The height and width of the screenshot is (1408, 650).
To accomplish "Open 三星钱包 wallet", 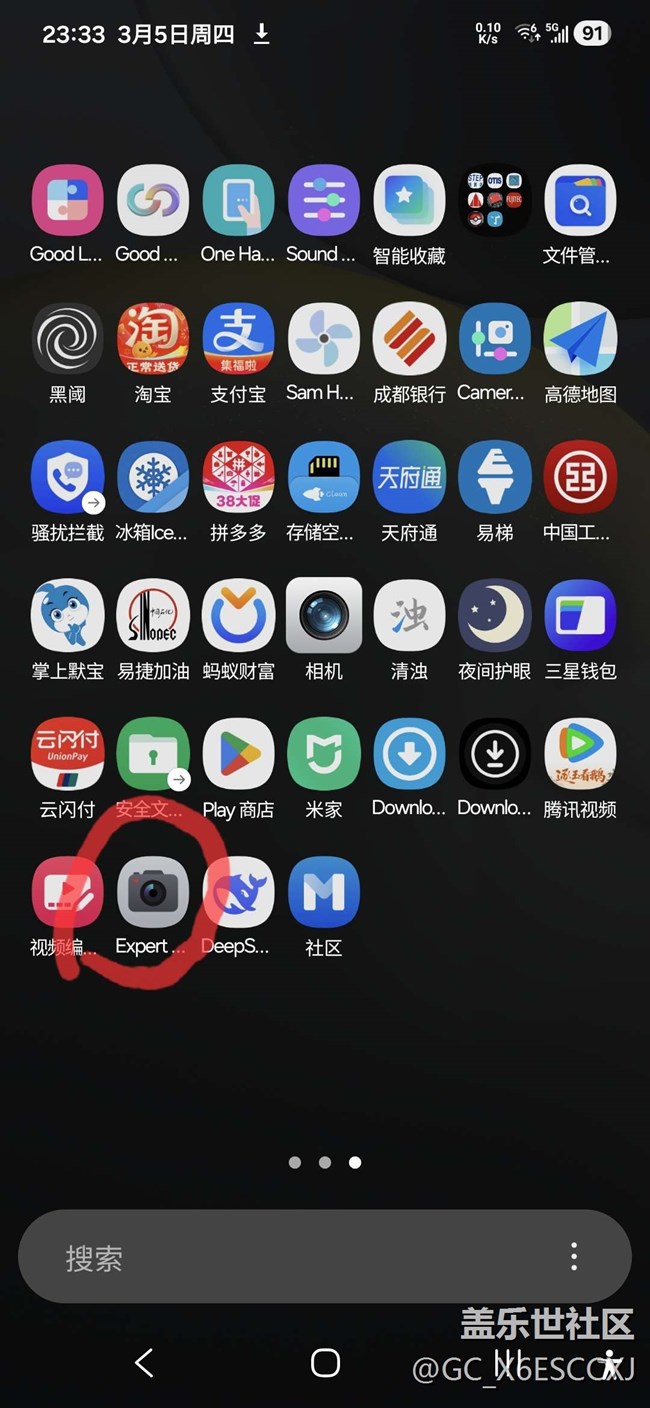I will pyautogui.click(x=580, y=616).
